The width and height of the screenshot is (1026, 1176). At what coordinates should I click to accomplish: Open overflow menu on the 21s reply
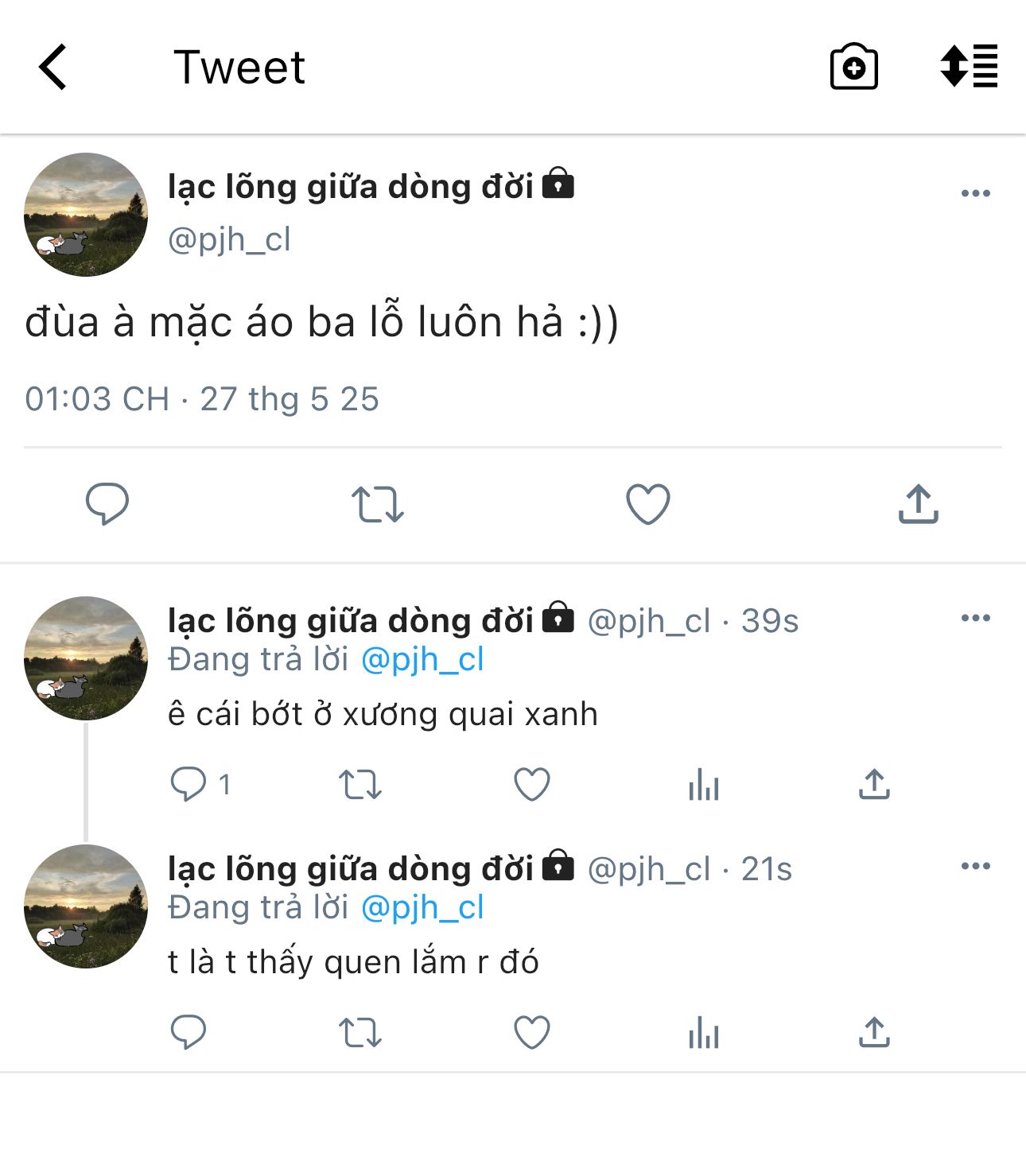[x=975, y=866]
